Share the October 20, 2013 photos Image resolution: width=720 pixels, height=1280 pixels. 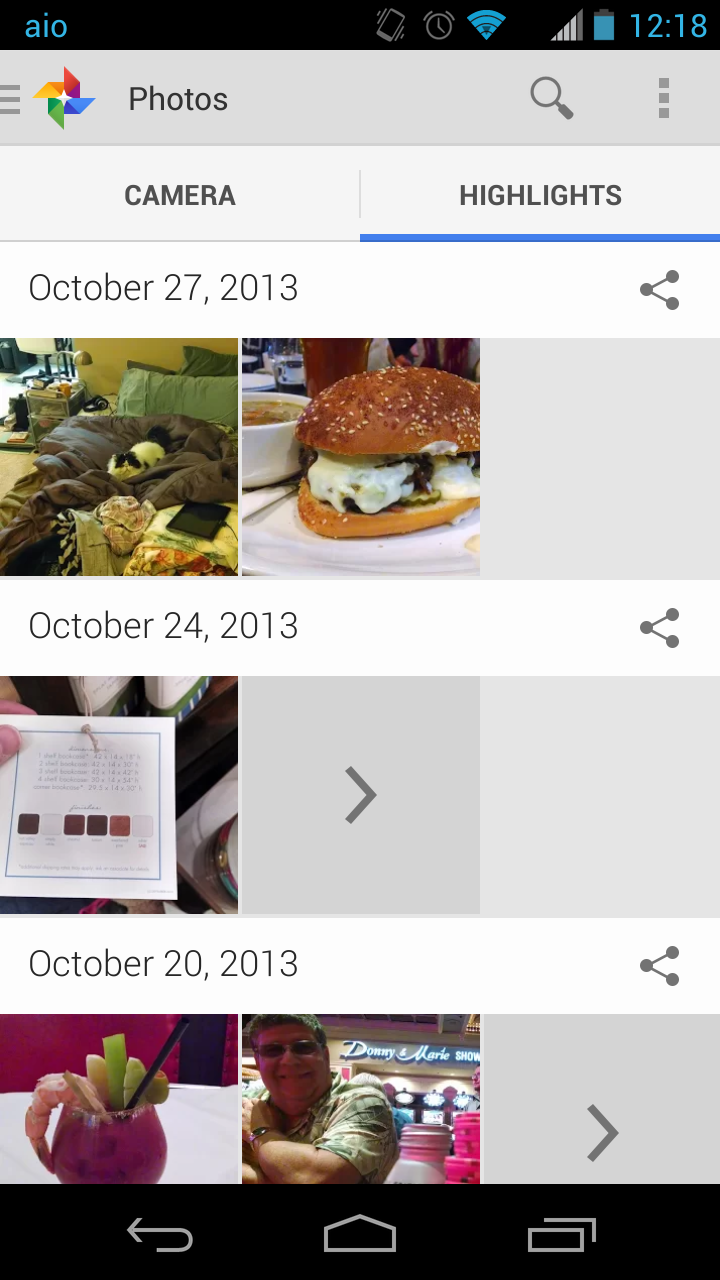click(659, 966)
